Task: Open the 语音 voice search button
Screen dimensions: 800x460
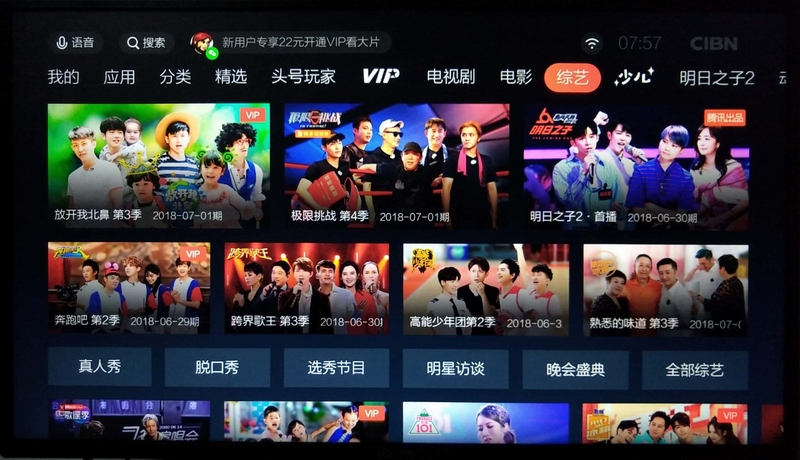Action: tap(76, 43)
